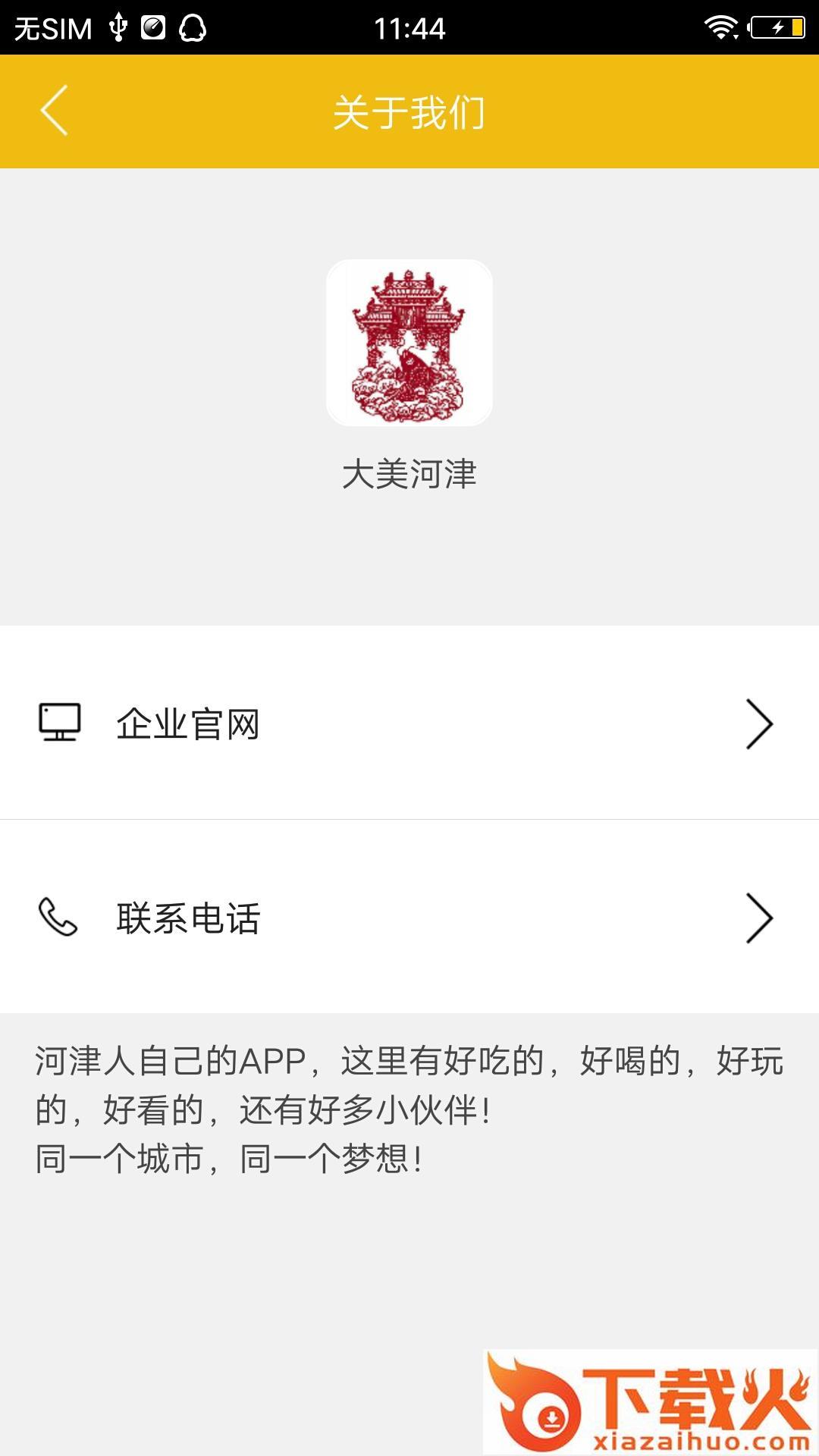Go back from the 关于我们 page
Viewport: 819px width, 1456px height.
(x=55, y=111)
